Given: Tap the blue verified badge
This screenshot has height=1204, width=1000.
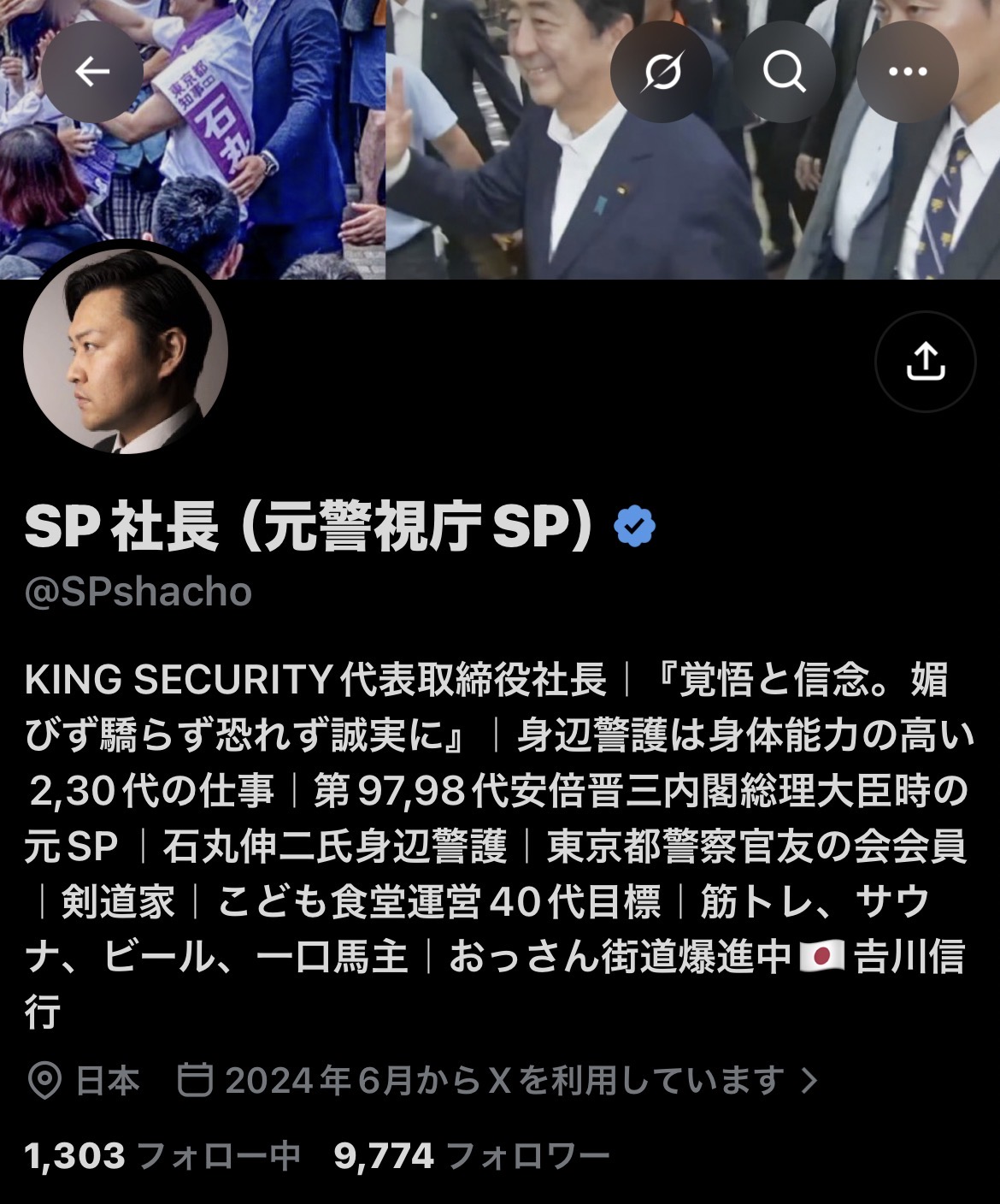Looking at the screenshot, I should click(x=634, y=526).
